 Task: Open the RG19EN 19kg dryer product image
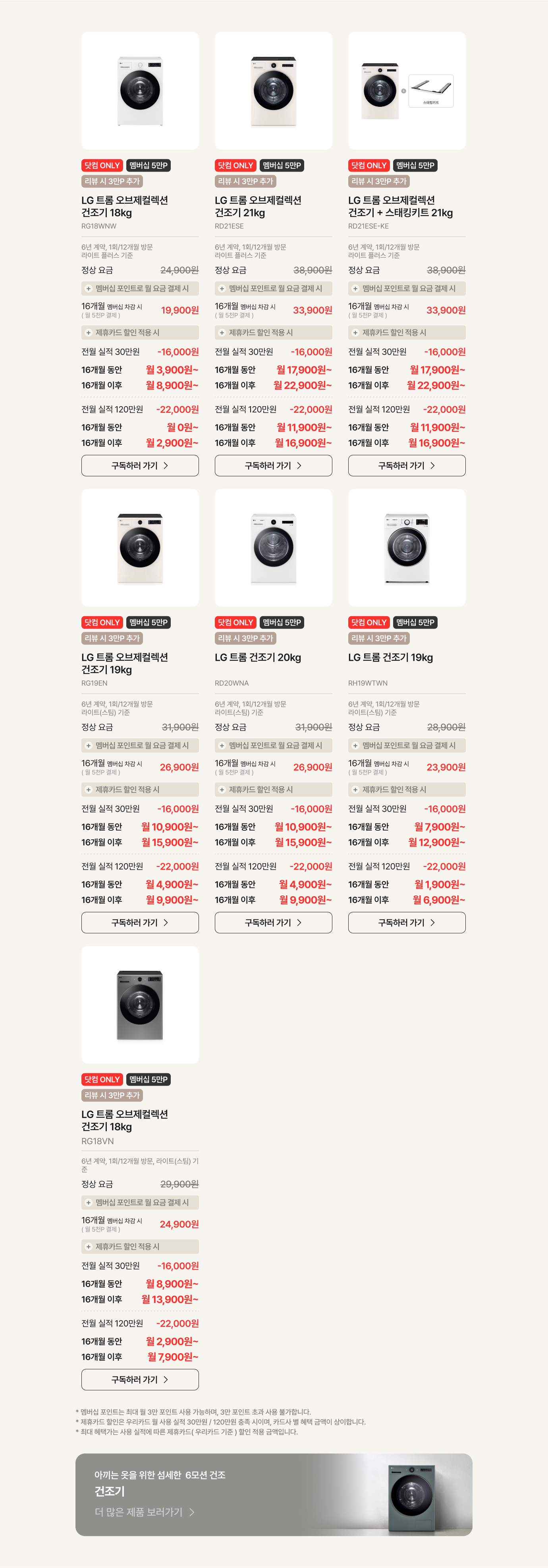point(140,548)
